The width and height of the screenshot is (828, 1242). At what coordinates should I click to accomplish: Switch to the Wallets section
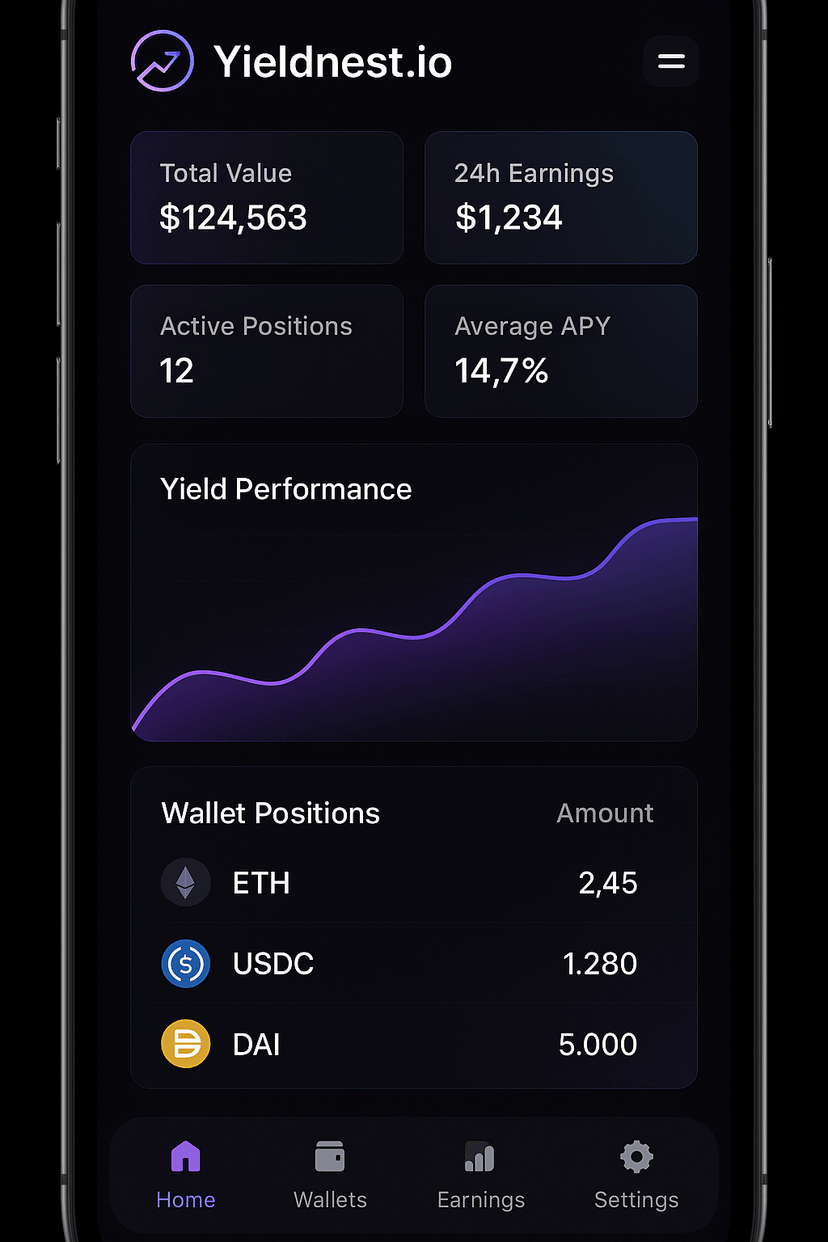330,1175
